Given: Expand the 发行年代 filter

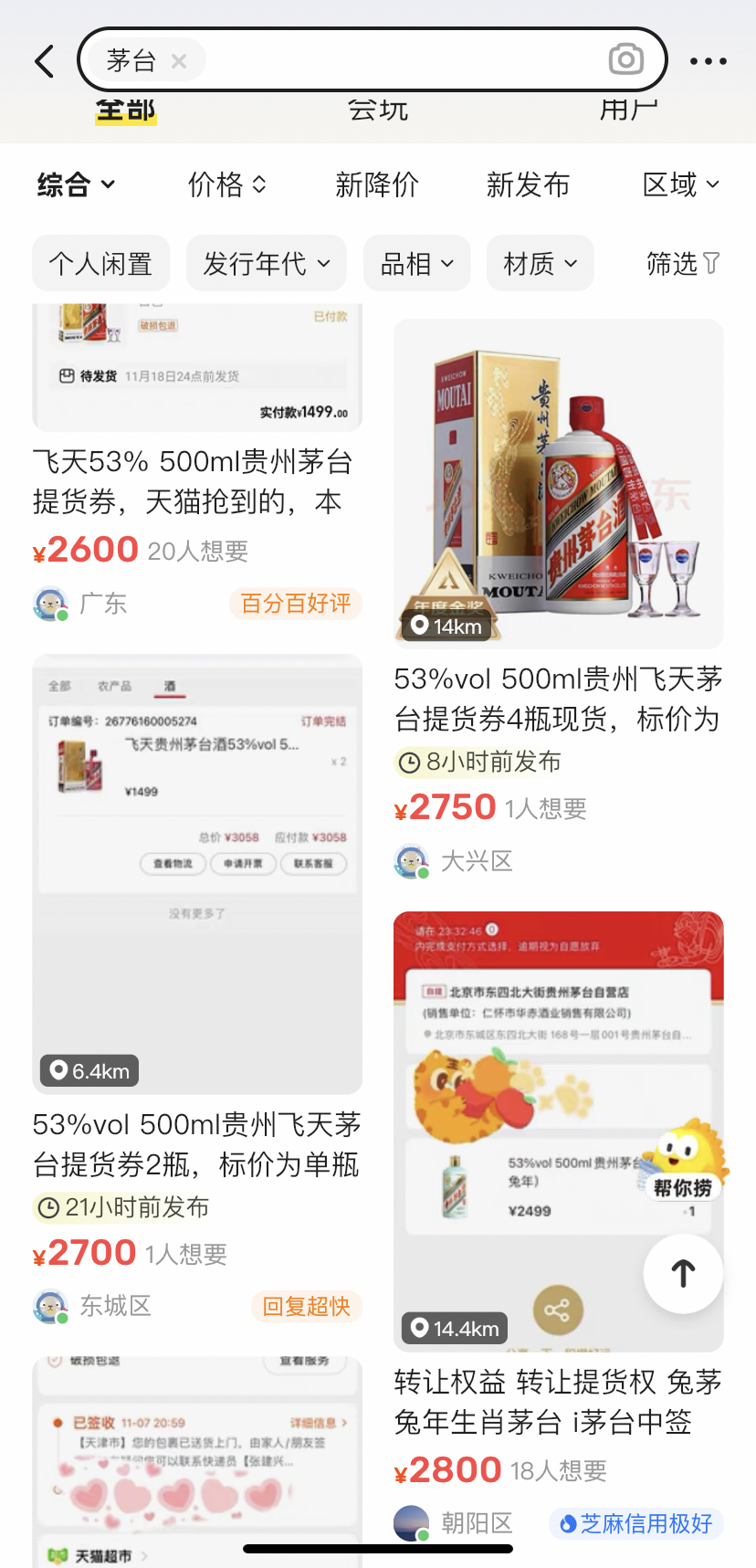Looking at the screenshot, I should click(266, 264).
